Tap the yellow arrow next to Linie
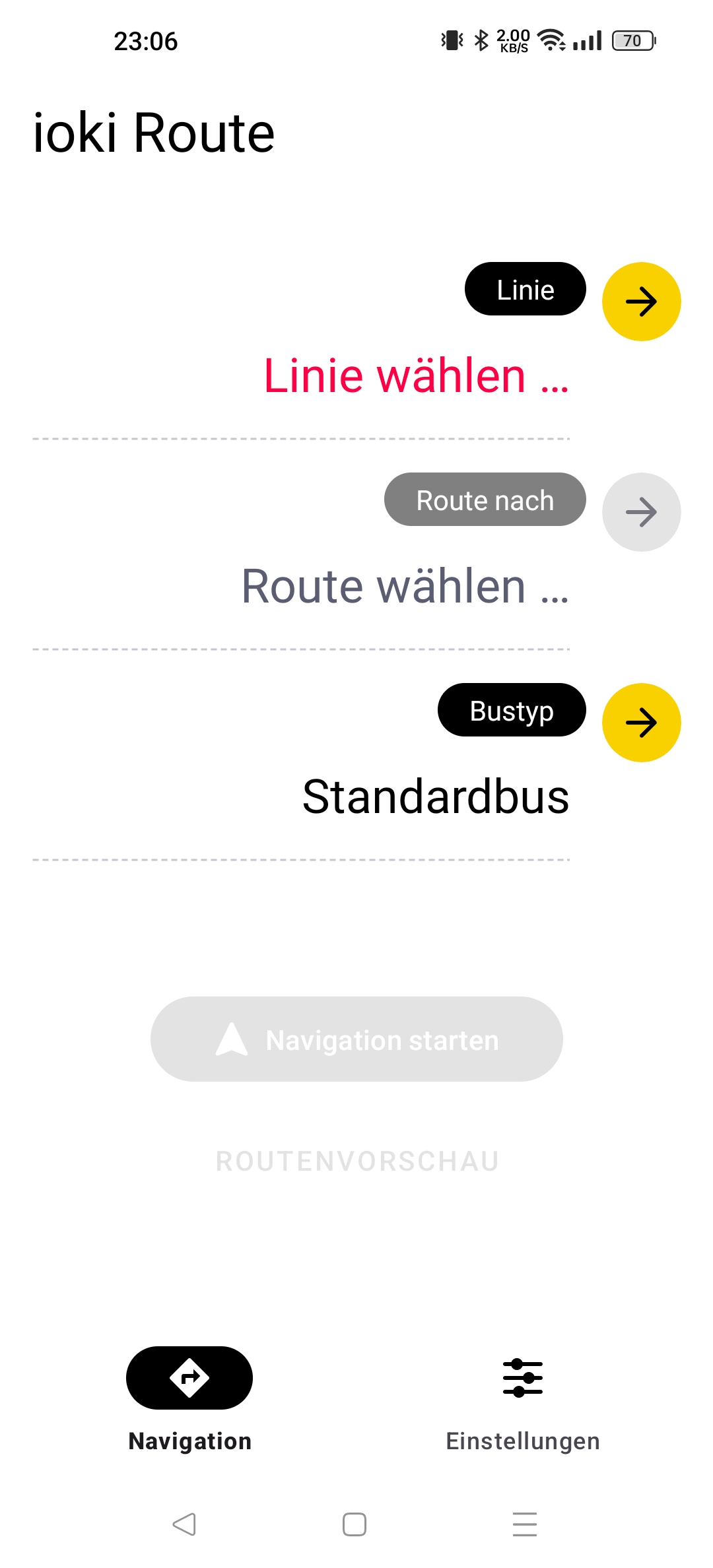The width and height of the screenshot is (713, 1568). 641,302
